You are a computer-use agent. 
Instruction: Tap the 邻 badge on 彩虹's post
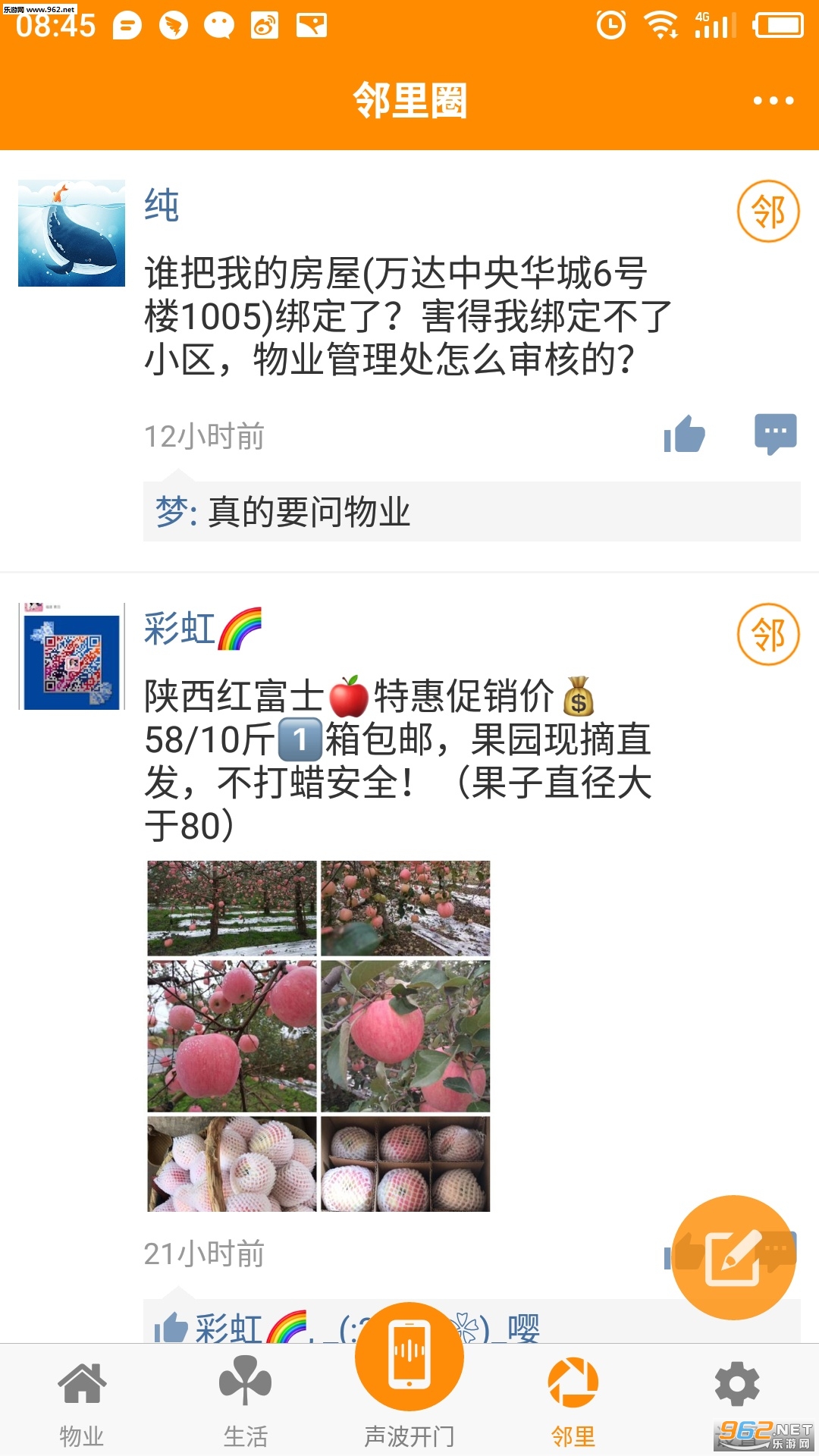tap(768, 635)
